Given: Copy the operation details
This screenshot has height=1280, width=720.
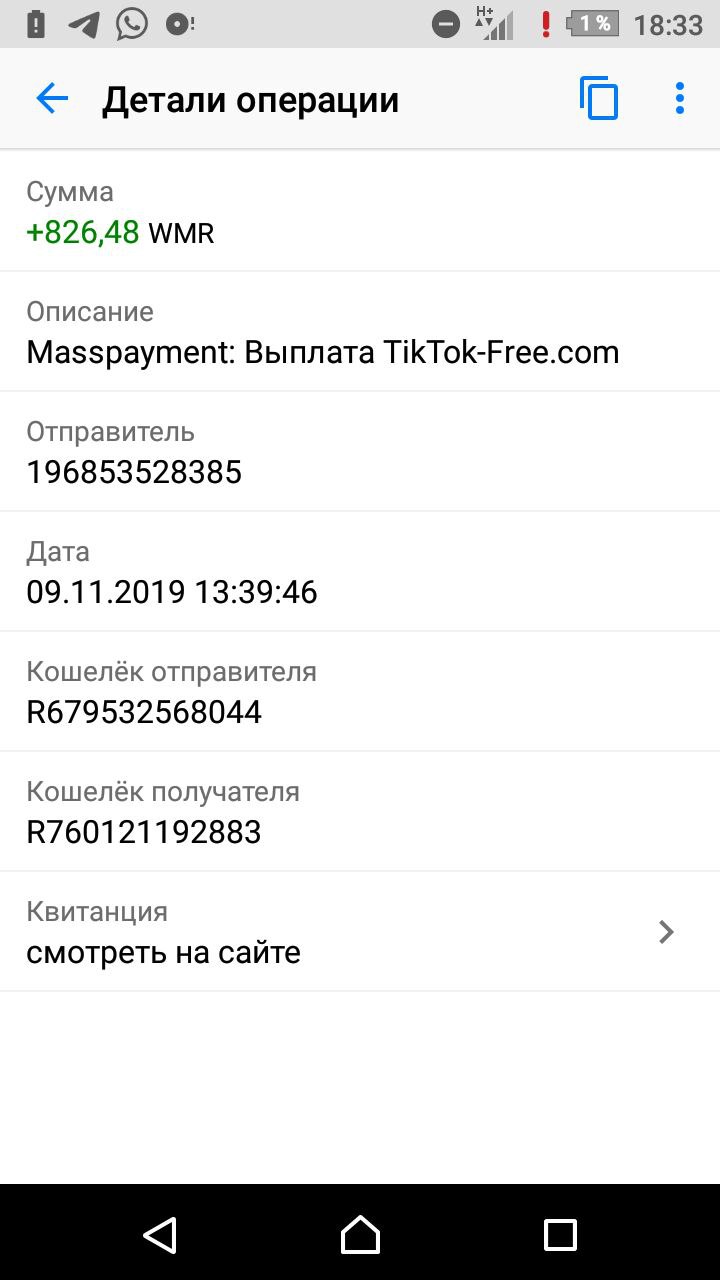Looking at the screenshot, I should point(599,99).
